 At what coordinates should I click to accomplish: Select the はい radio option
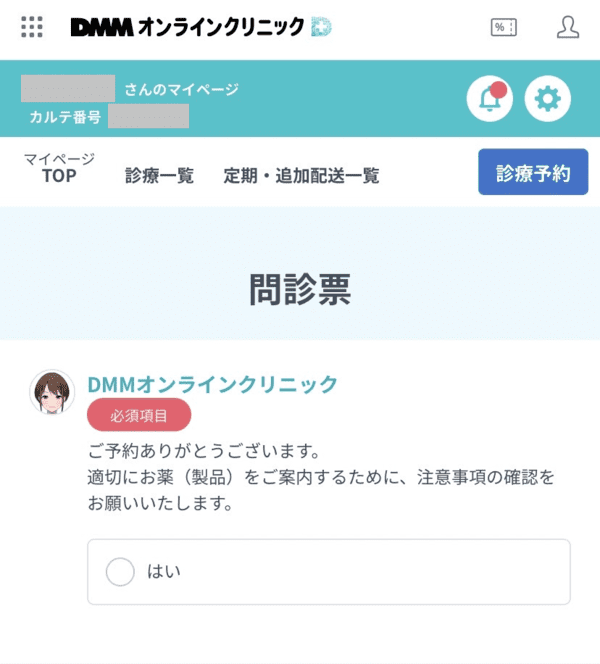pos(120,572)
